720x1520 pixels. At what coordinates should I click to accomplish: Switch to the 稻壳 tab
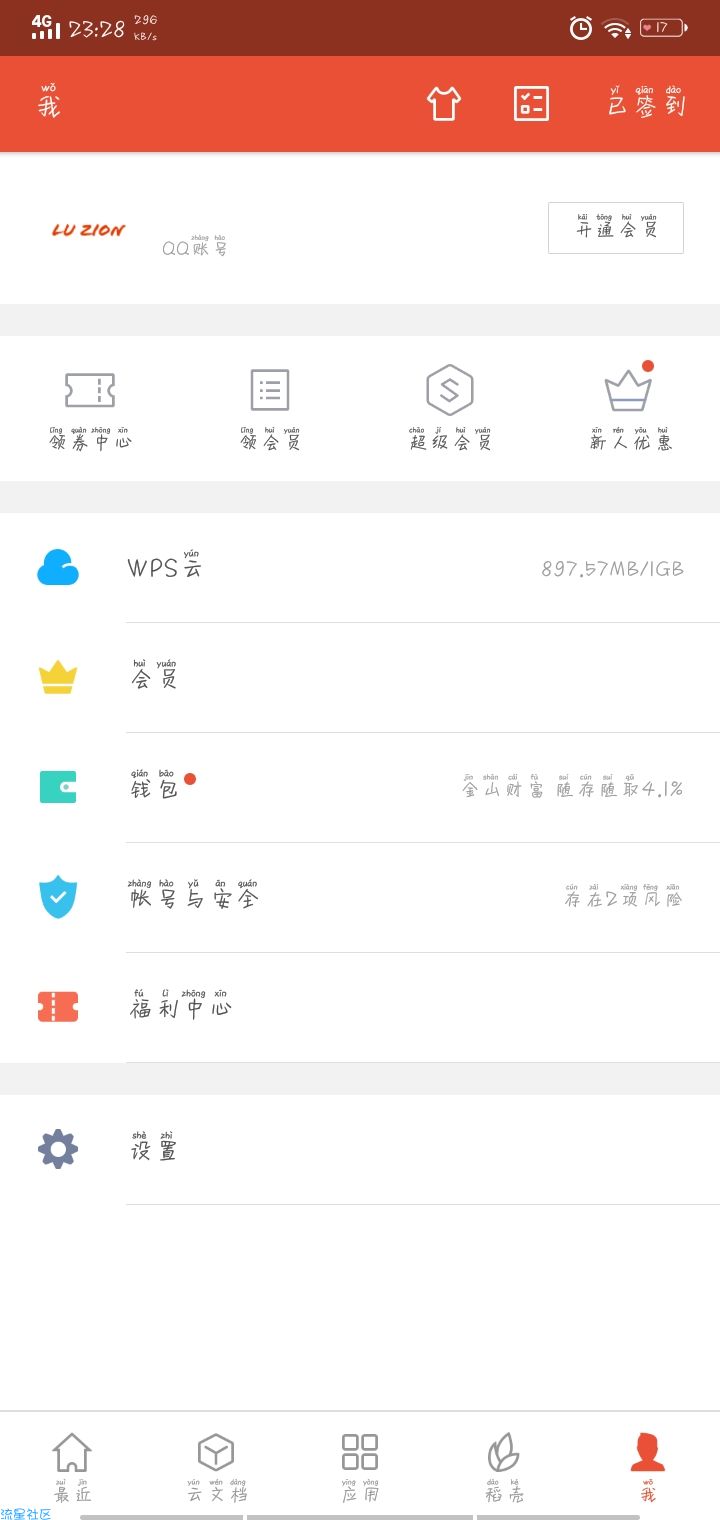tap(504, 1466)
